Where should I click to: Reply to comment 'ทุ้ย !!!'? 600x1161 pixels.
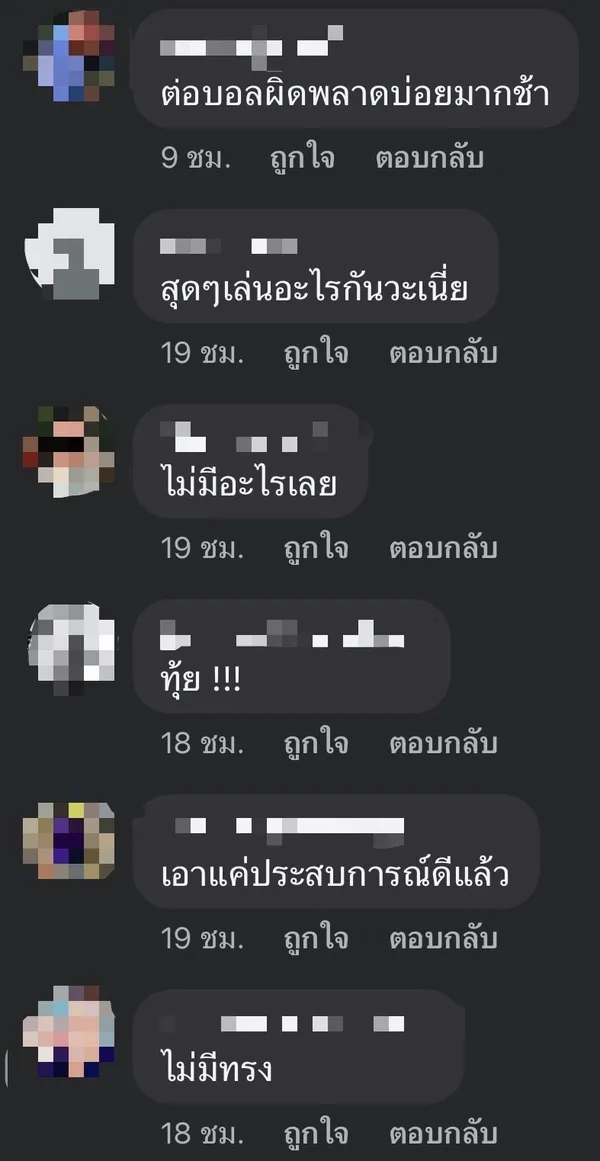443,743
